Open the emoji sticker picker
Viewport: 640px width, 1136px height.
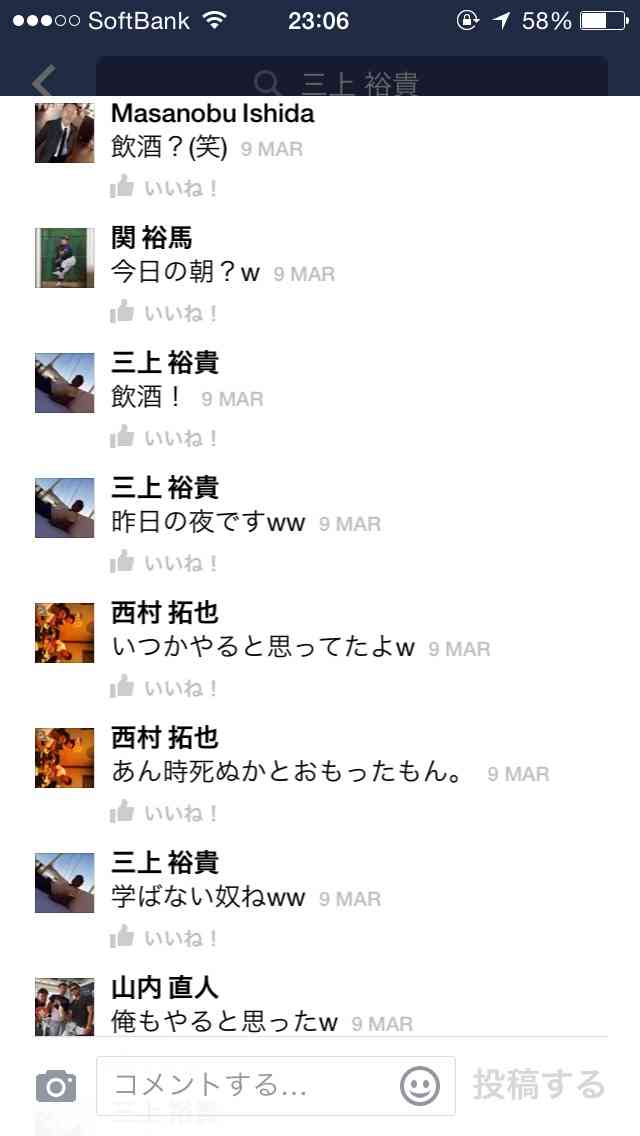click(x=420, y=1085)
